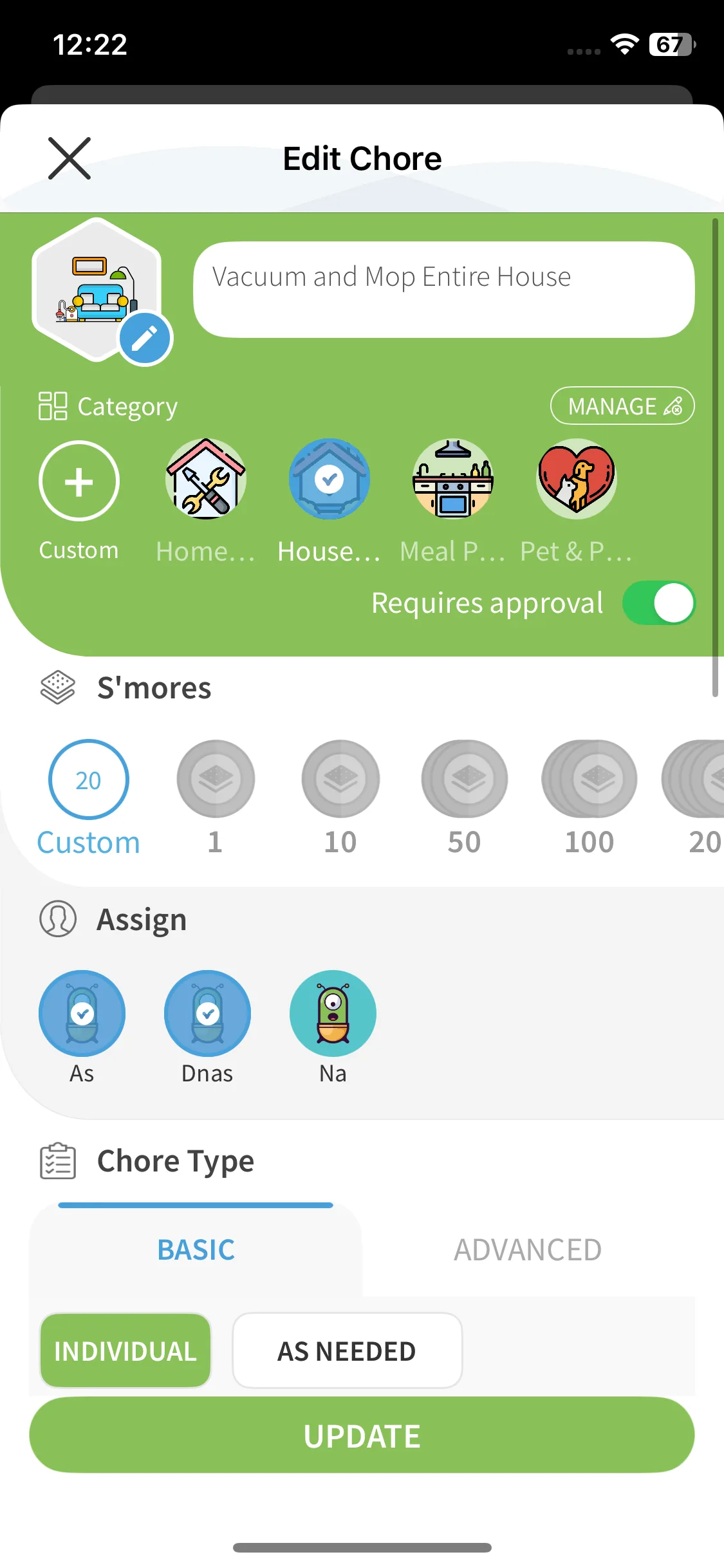Edit the chore image with pencil icon
The width and height of the screenshot is (724, 1568).
pyautogui.click(x=145, y=338)
